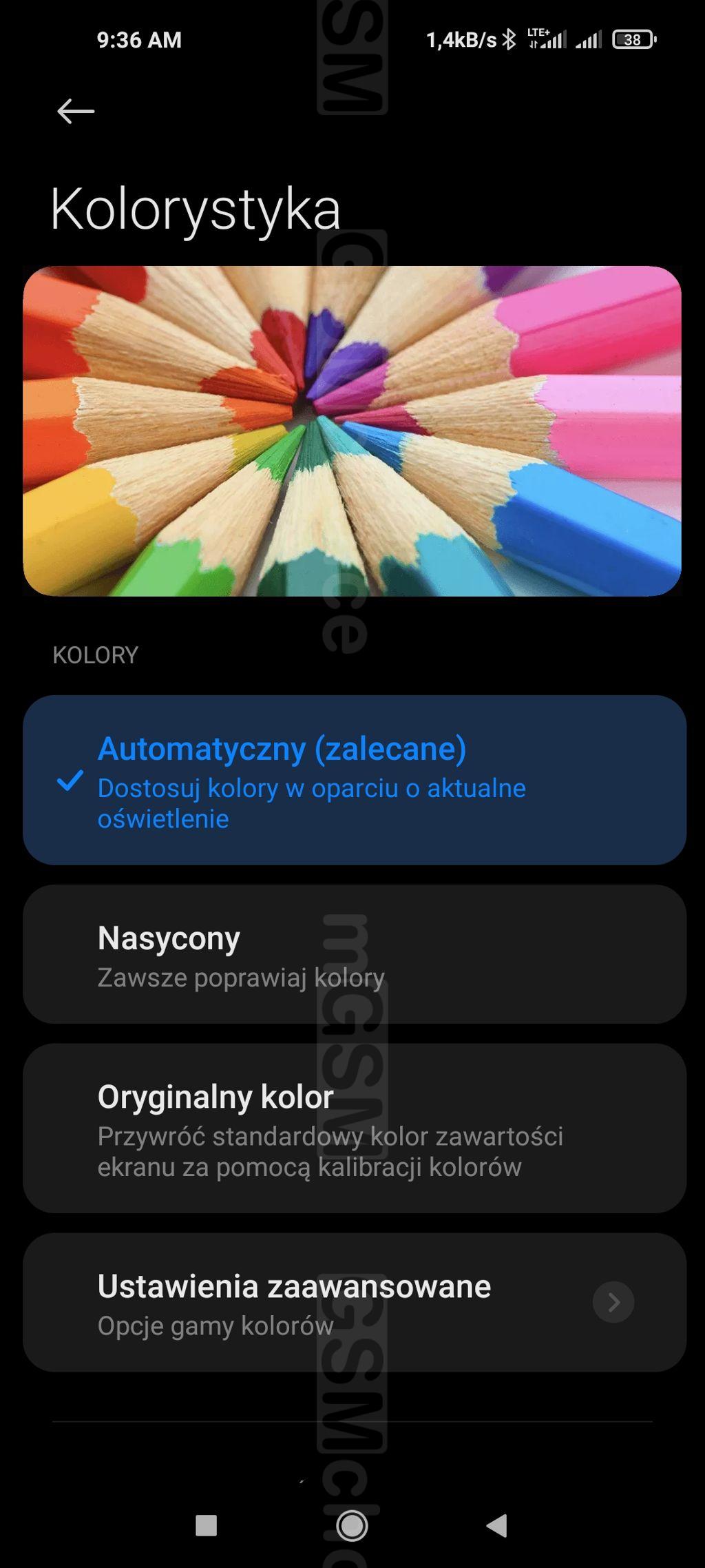705x1568 pixels.
Task: Switch to Oryginalny kolor mode
Action: tap(354, 1128)
